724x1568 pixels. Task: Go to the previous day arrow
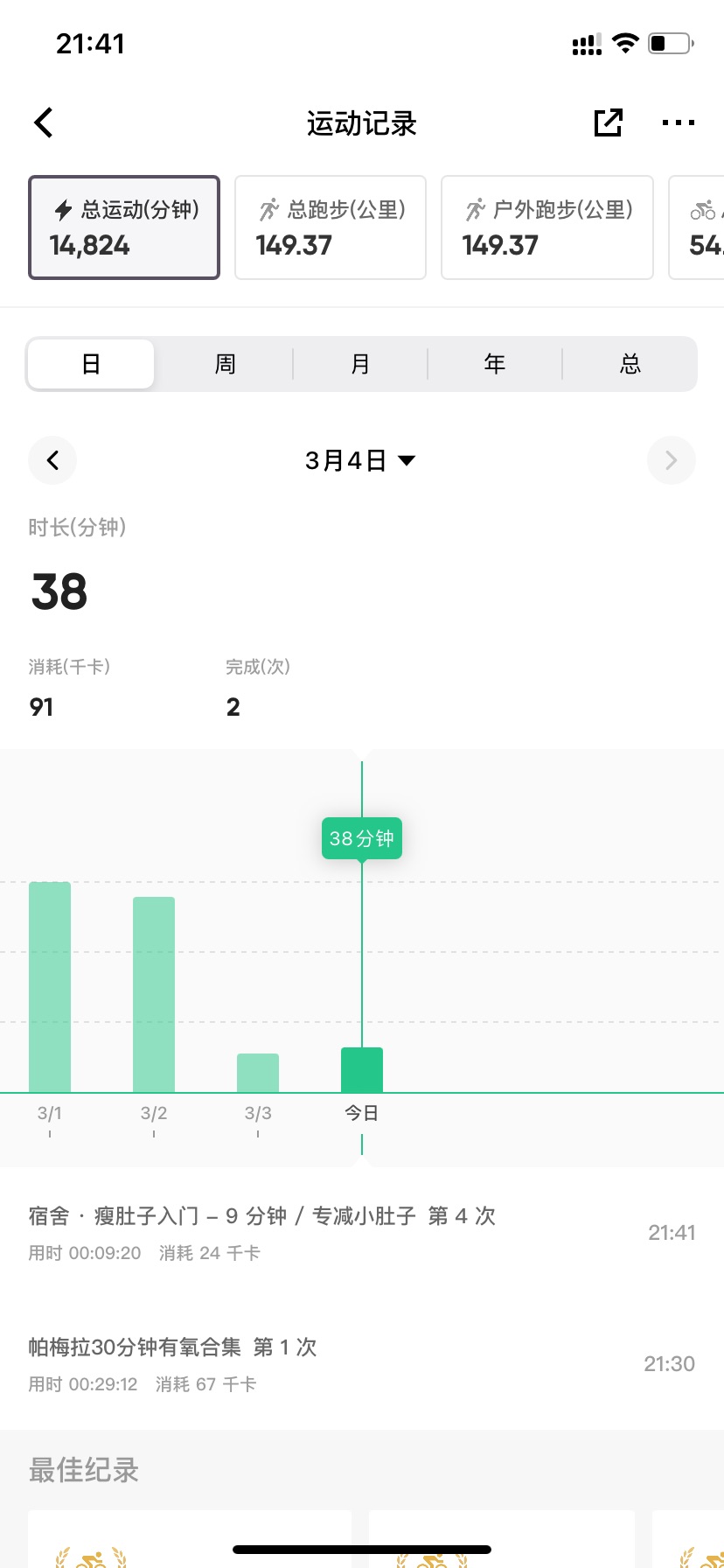(x=52, y=460)
